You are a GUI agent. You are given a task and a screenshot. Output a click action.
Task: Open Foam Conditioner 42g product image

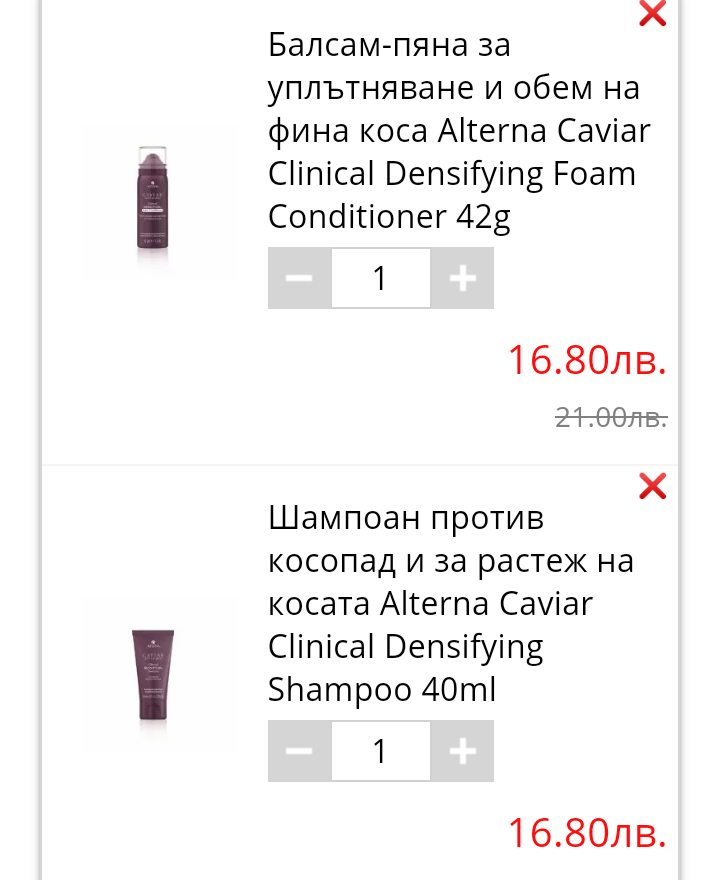point(154,205)
